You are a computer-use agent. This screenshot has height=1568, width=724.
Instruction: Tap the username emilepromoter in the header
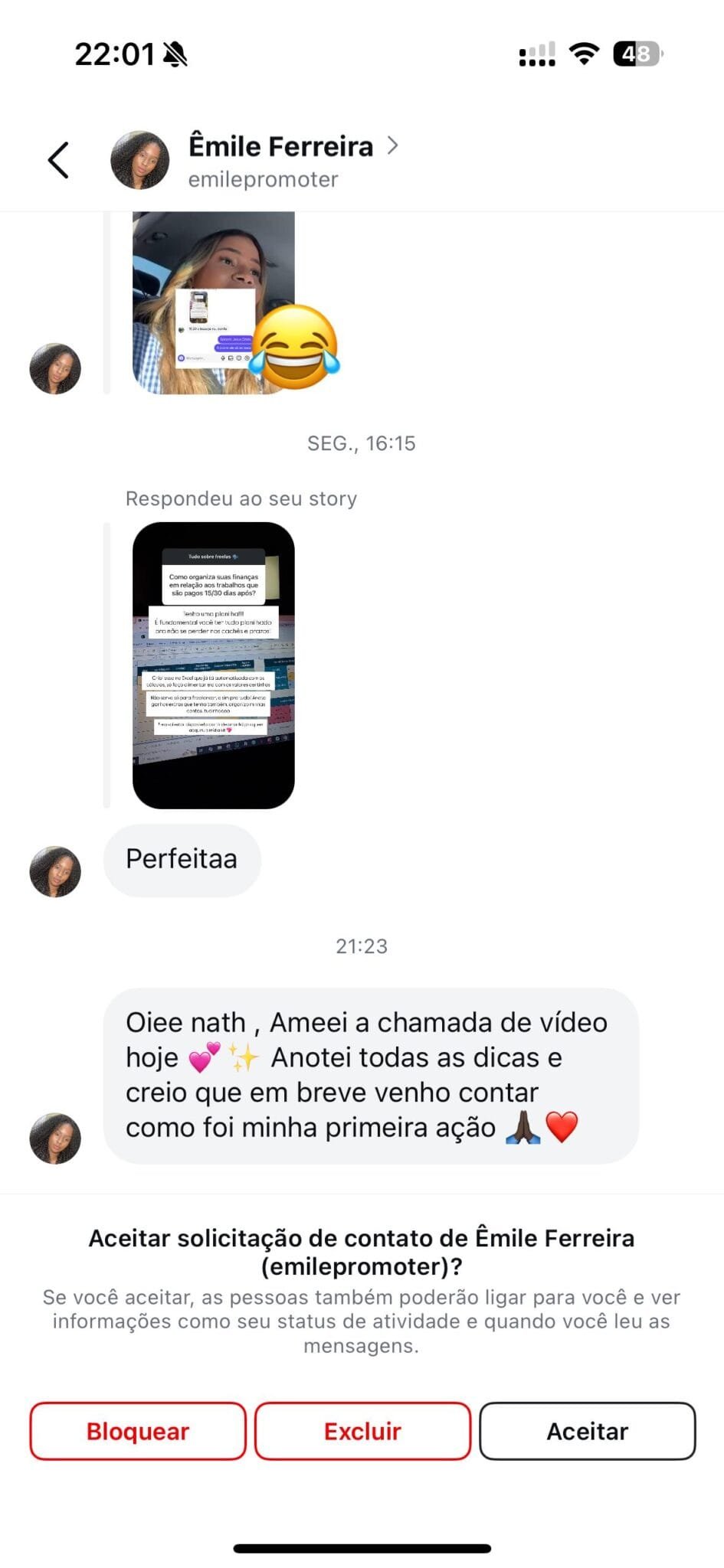point(263,179)
